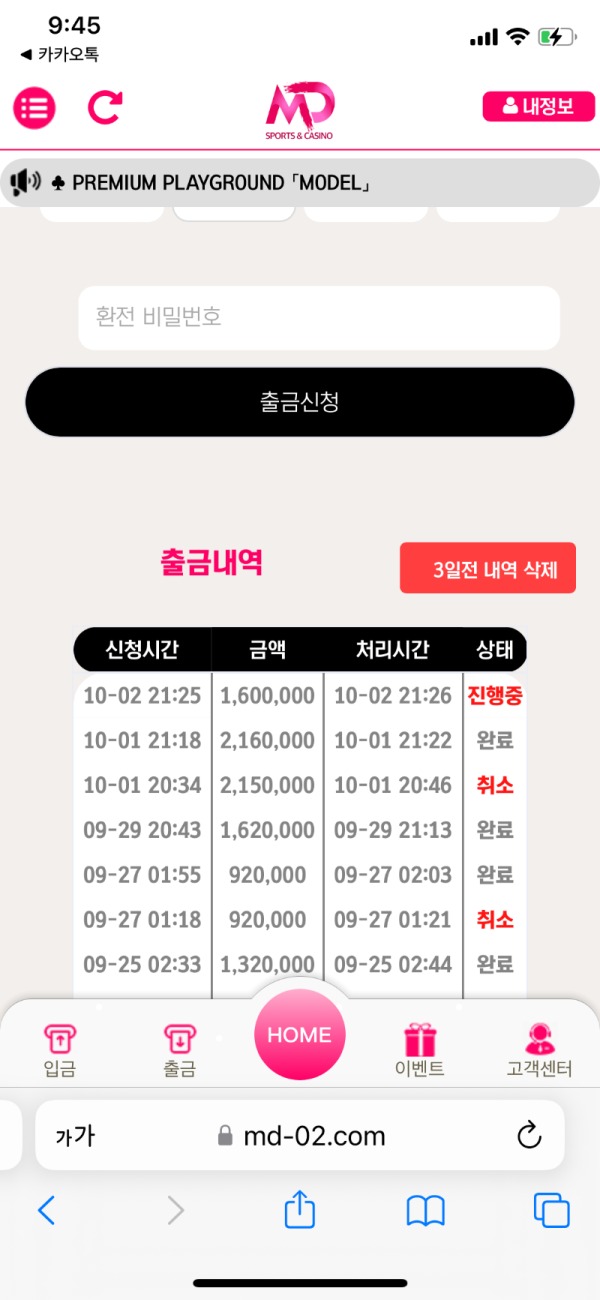The width and height of the screenshot is (600, 1300).
Task: Submit the 출금신청 withdrawal request
Action: point(300,402)
